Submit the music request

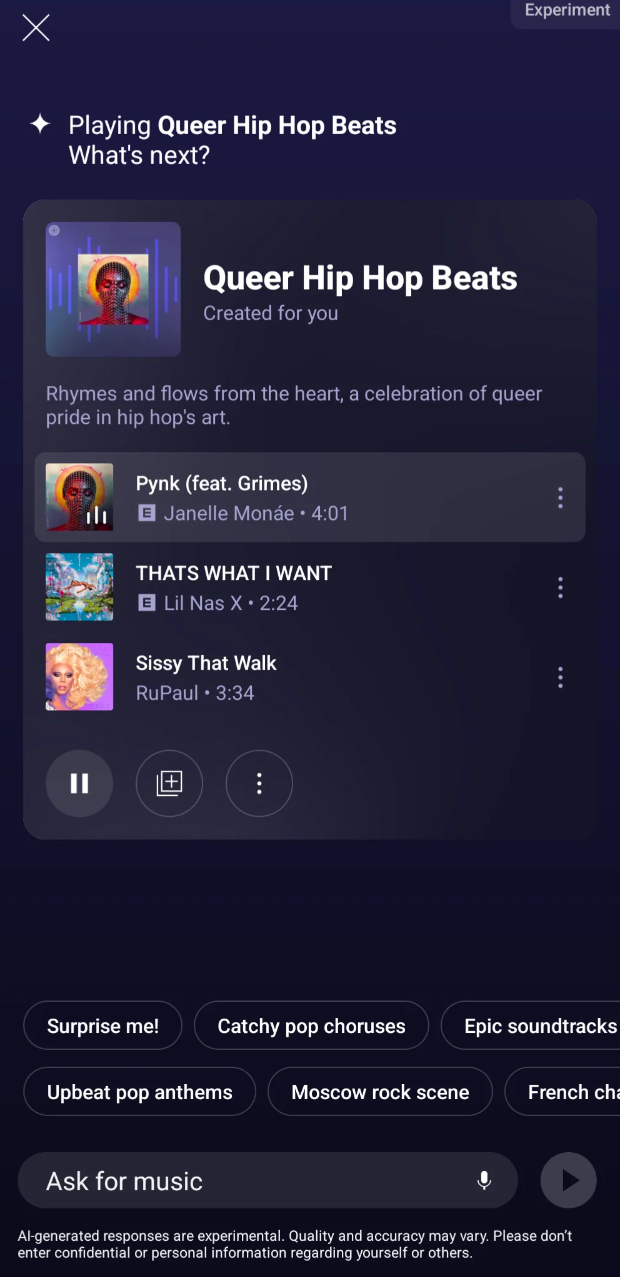pyautogui.click(x=569, y=1181)
